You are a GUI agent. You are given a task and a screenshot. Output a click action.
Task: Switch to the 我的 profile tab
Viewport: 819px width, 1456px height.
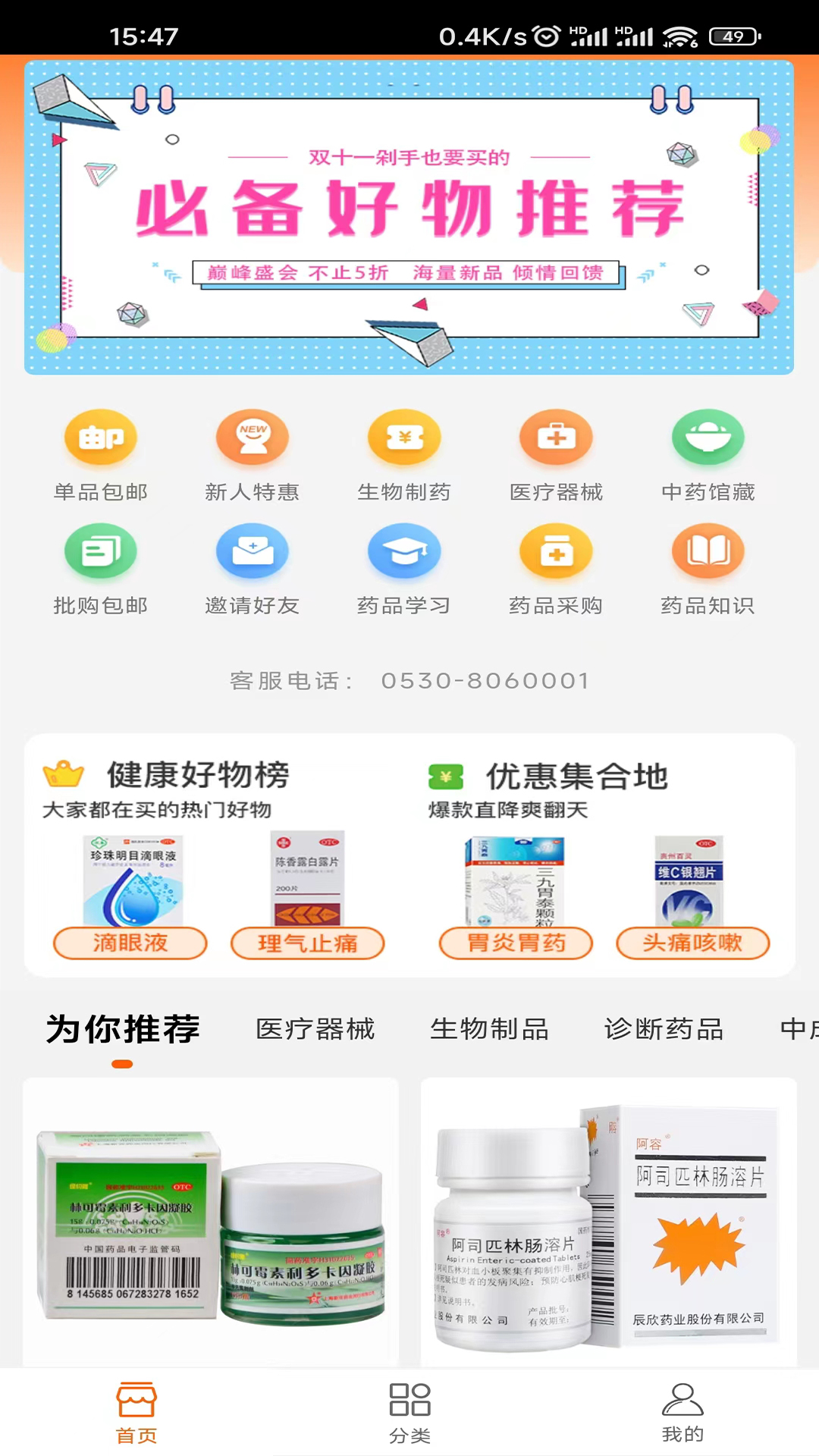[x=682, y=1410]
